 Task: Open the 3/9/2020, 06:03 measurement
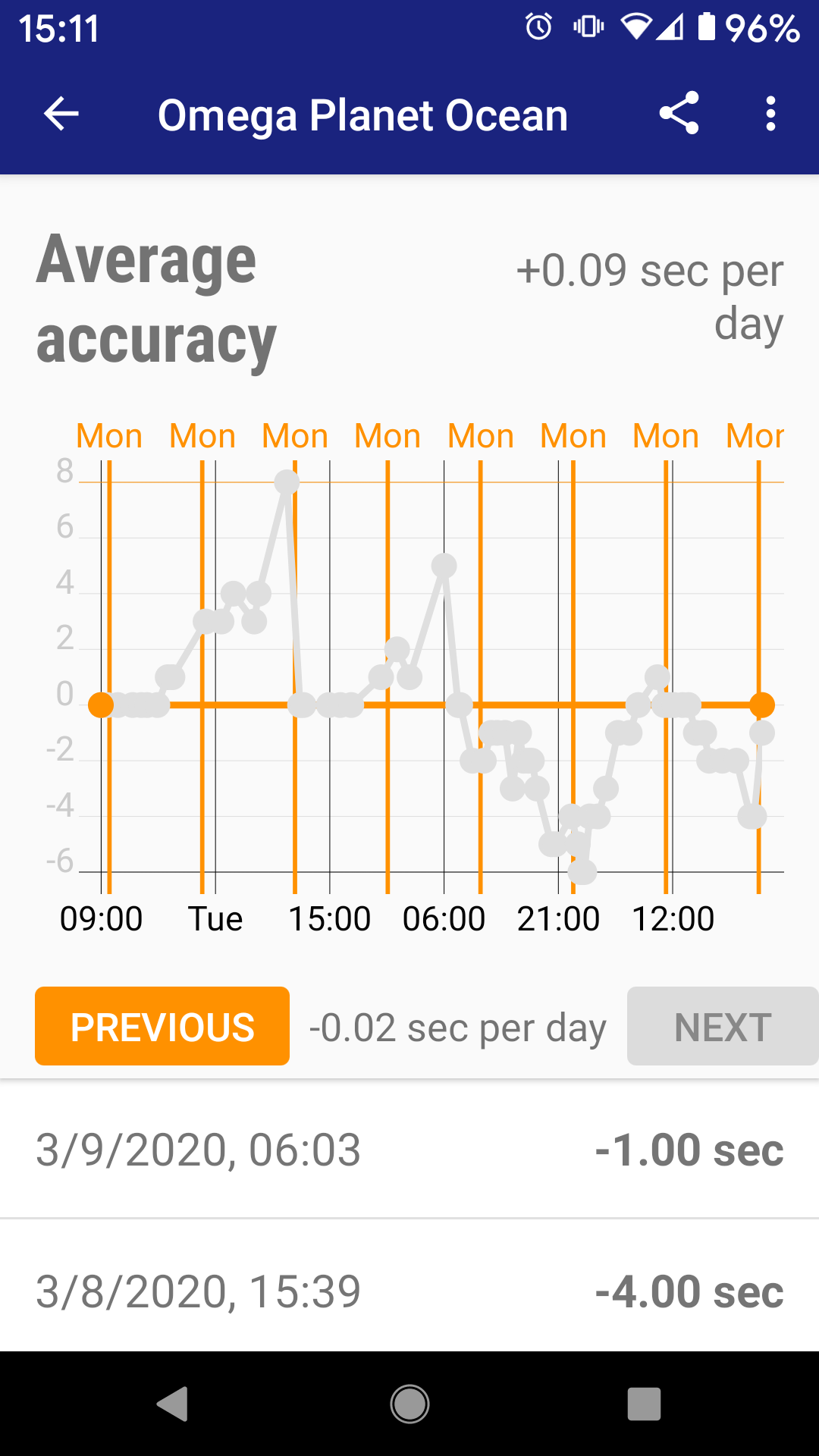409,1150
